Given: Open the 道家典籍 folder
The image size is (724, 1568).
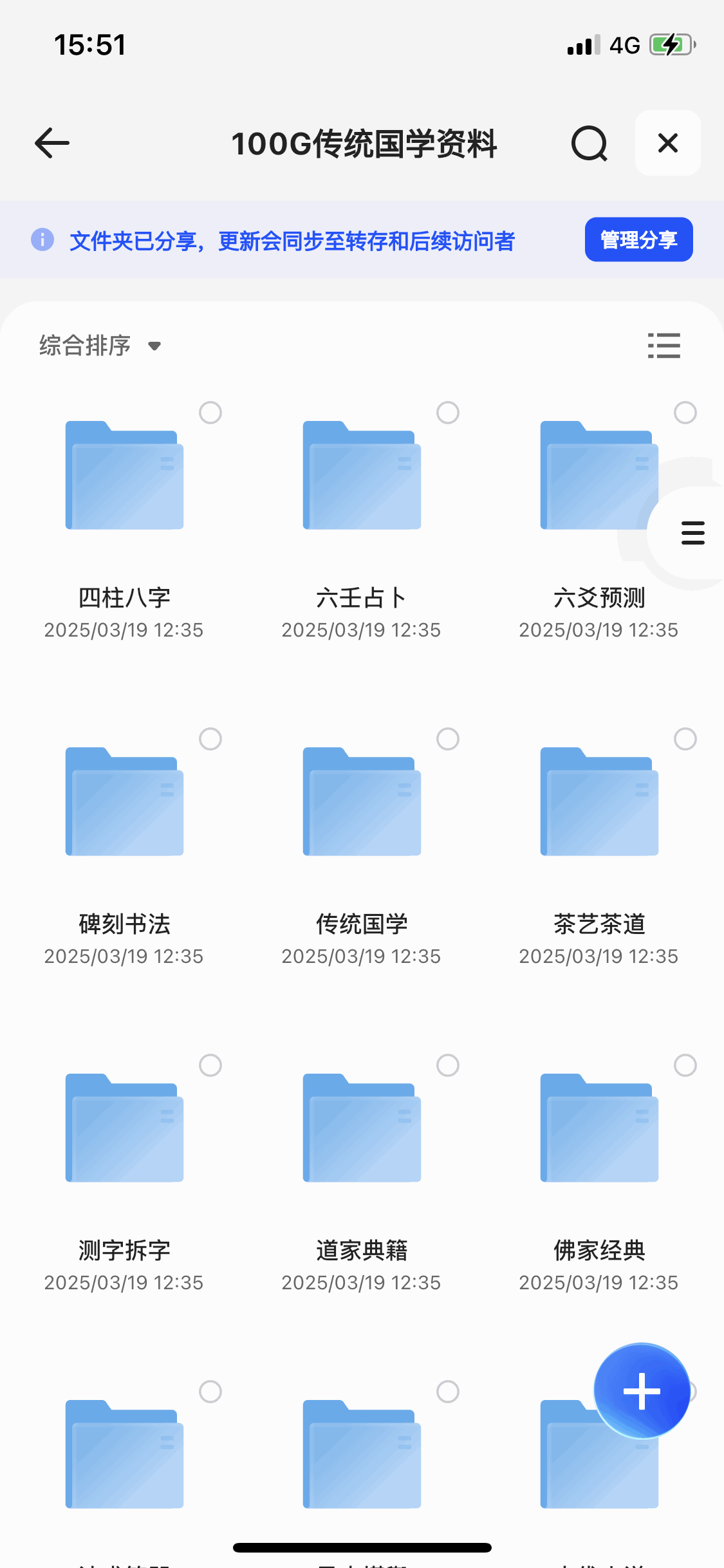Looking at the screenshot, I should pos(362,1128).
